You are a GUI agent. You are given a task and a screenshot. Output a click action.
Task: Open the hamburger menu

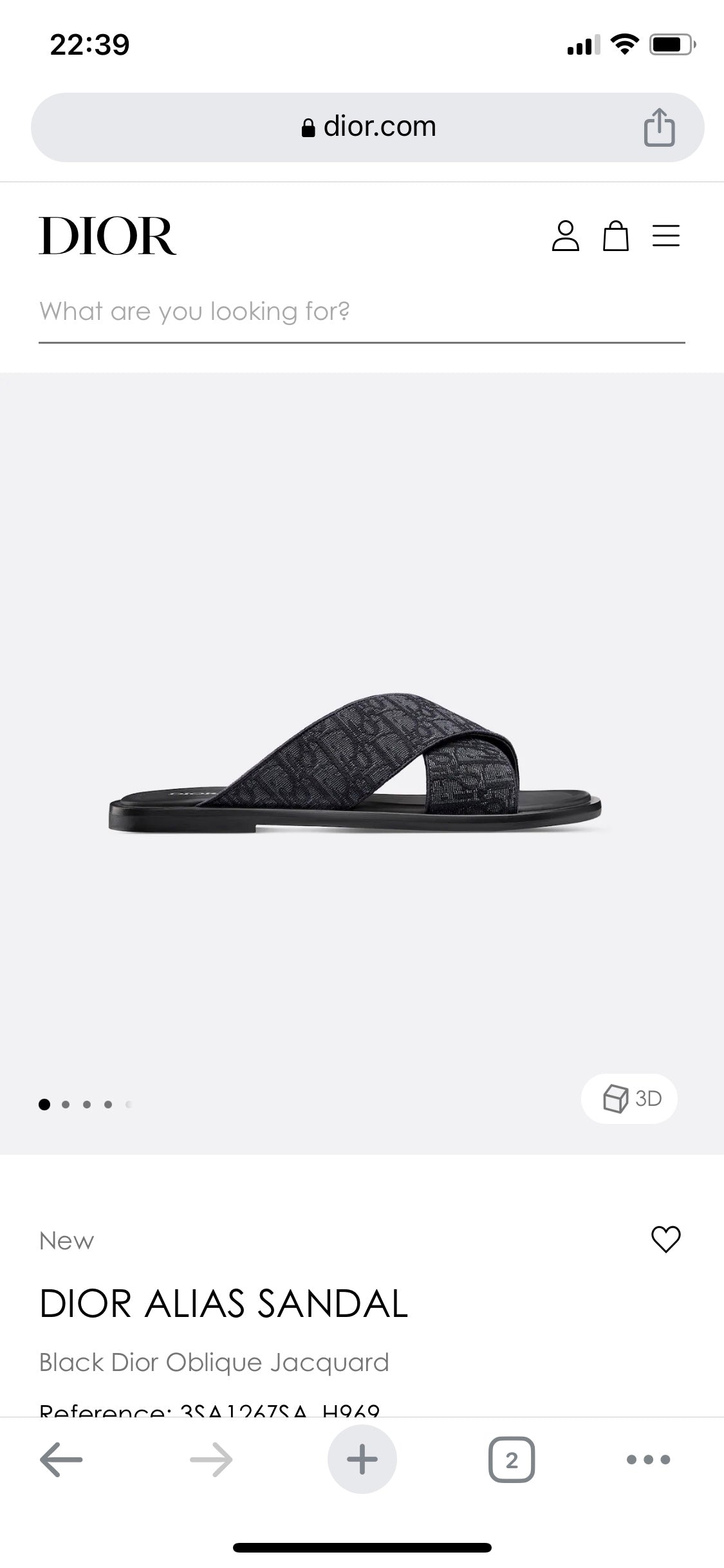[x=665, y=236]
